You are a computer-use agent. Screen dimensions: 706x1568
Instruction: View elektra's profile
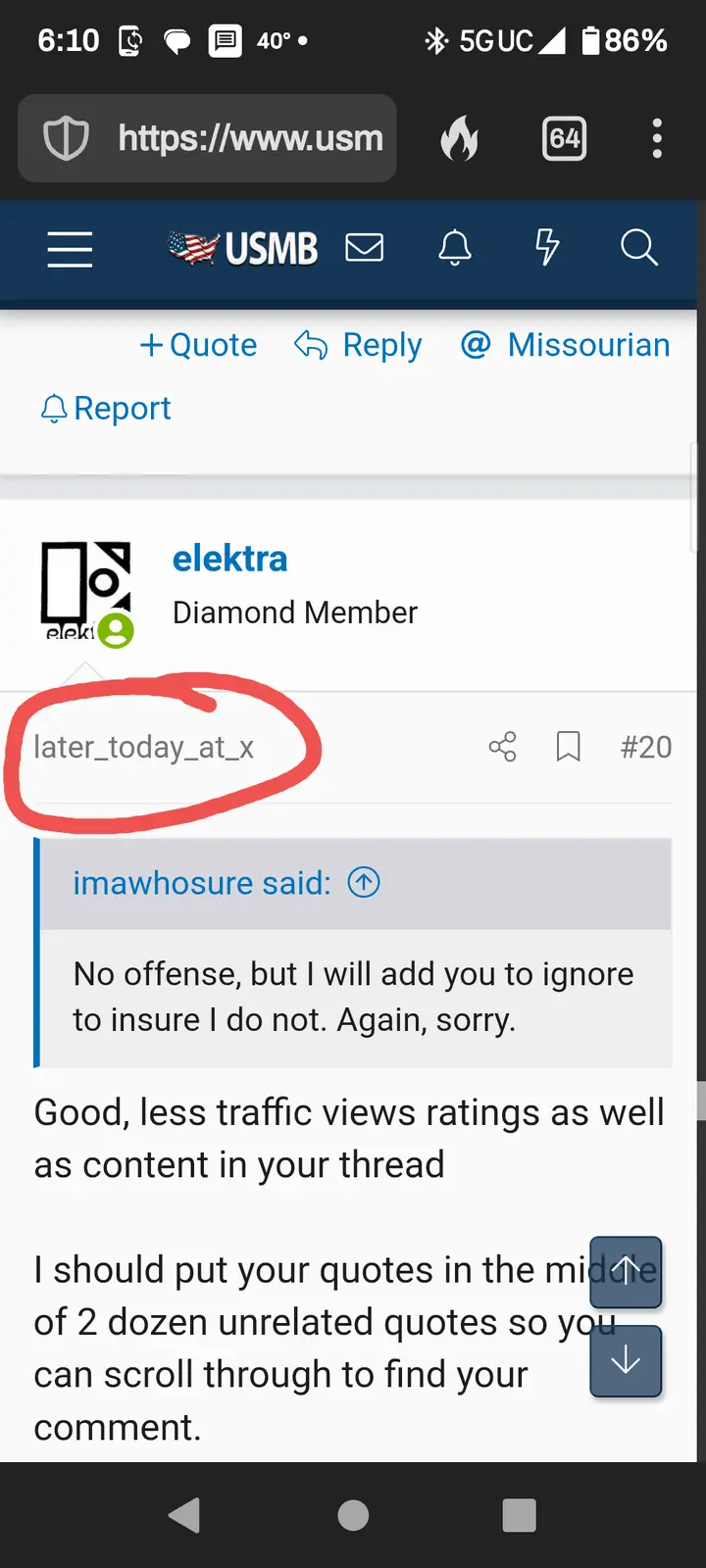click(229, 559)
